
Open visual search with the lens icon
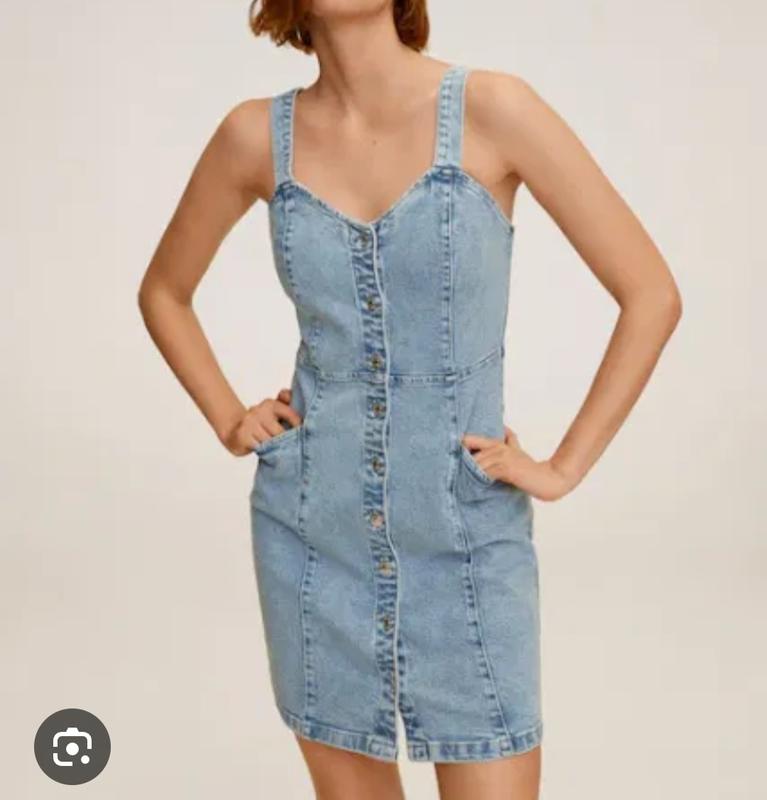pos(72,746)
